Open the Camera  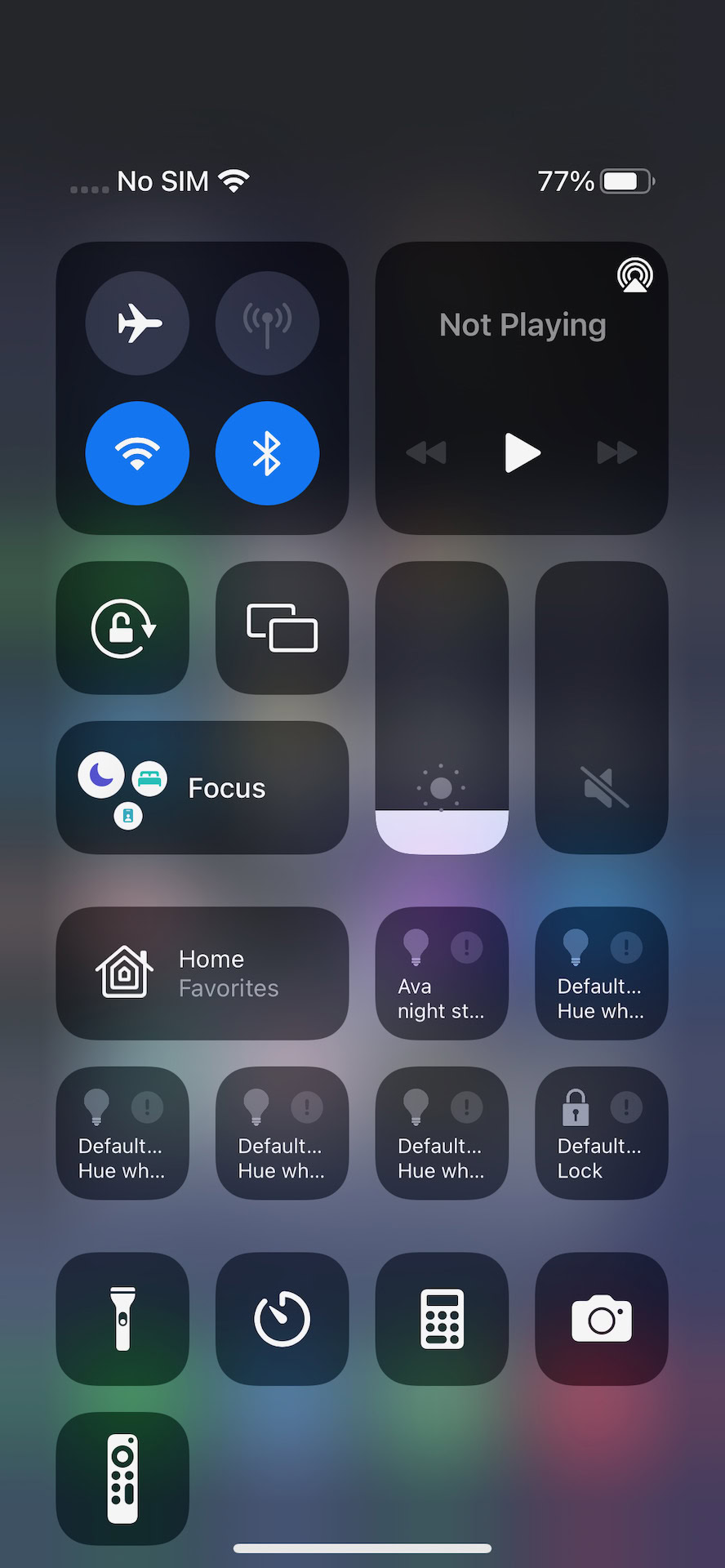pyautogui.click(x=601, y=1319)
